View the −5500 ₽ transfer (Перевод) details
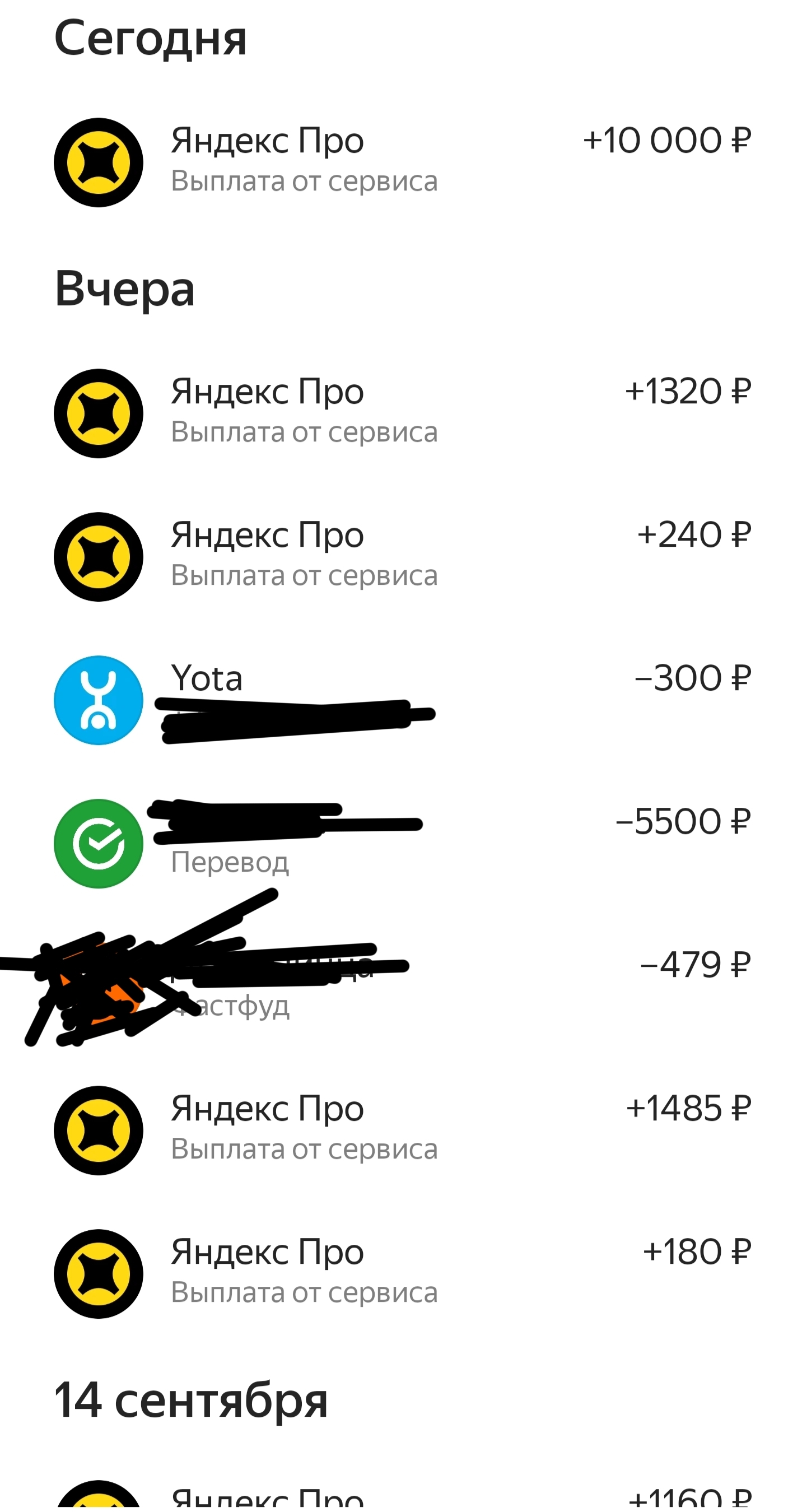 point(400,843)
